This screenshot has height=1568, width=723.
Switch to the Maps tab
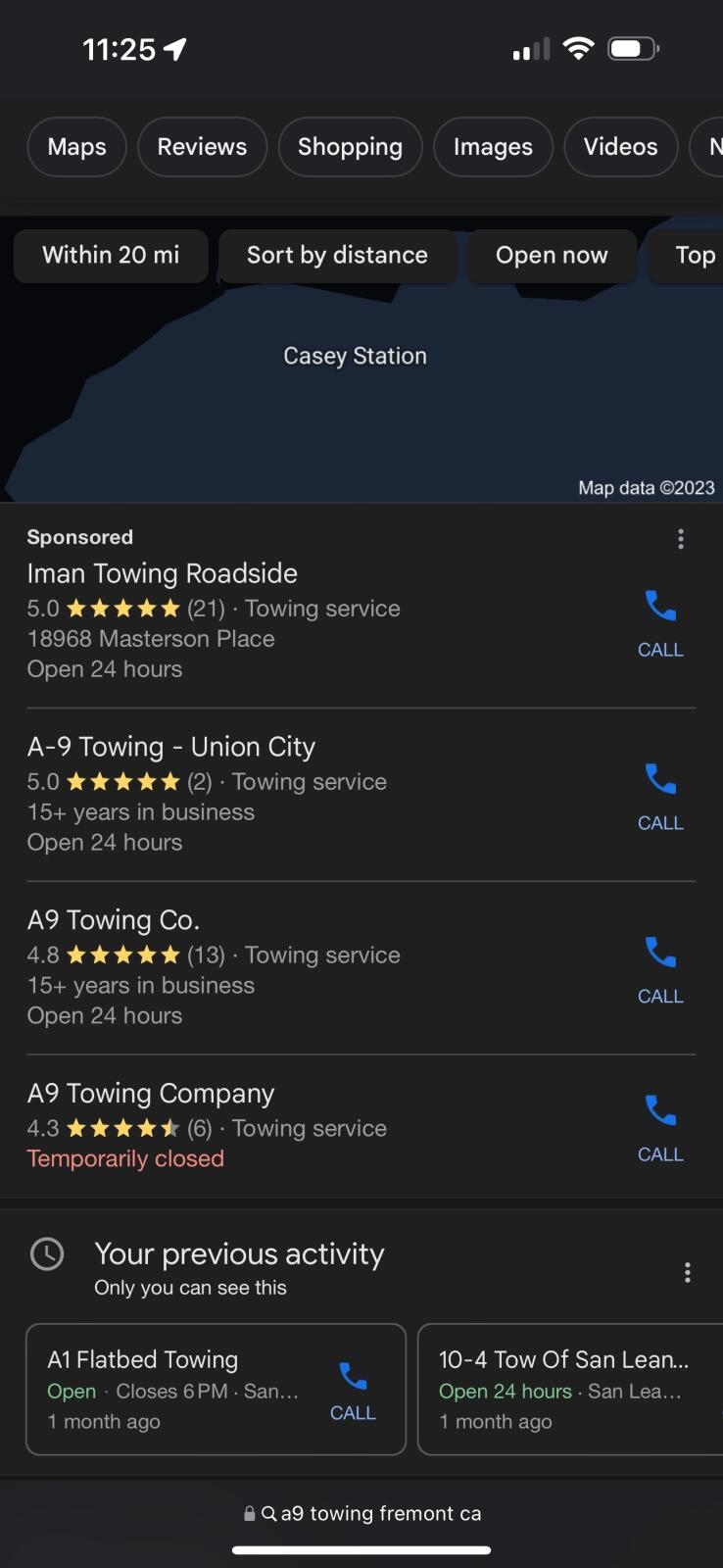pyautogui.click(x=76, y=147)
